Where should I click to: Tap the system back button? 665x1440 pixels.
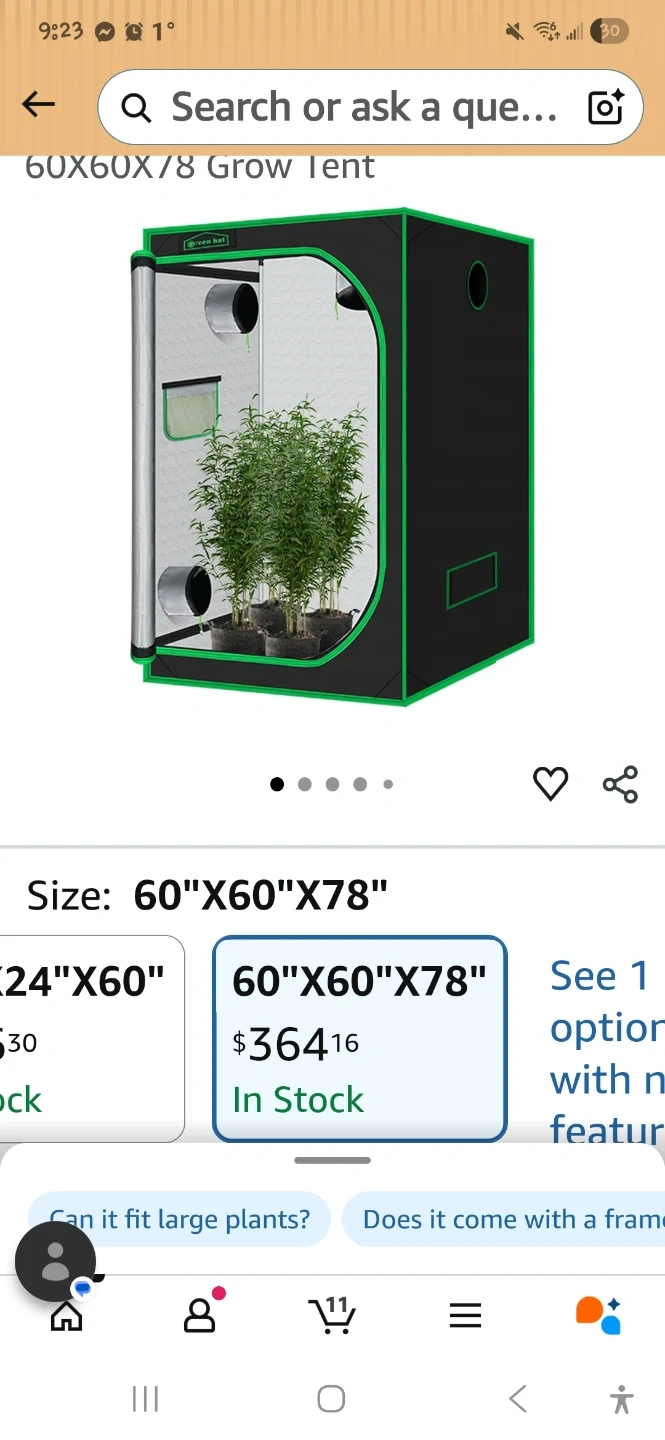(517, 1398)
